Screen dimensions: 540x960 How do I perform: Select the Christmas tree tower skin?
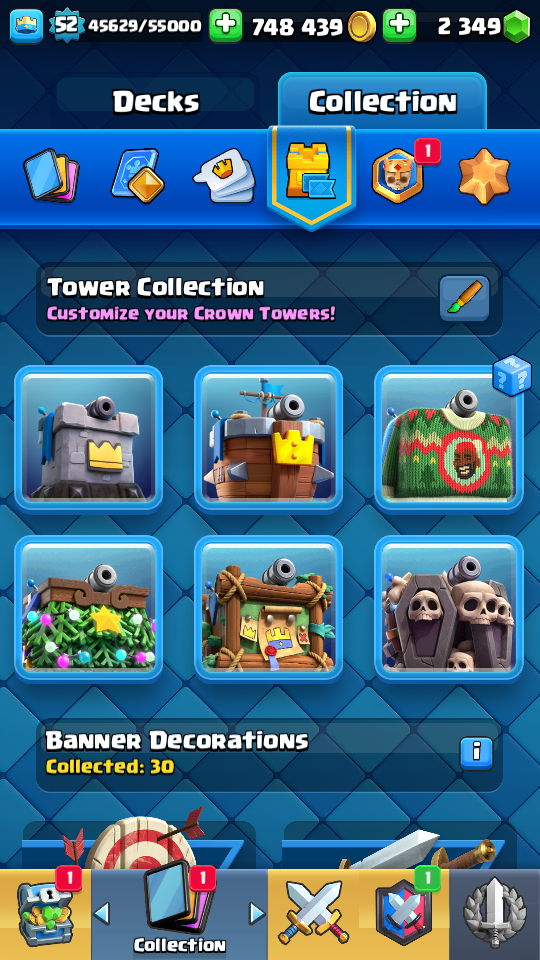click(89, 609)
